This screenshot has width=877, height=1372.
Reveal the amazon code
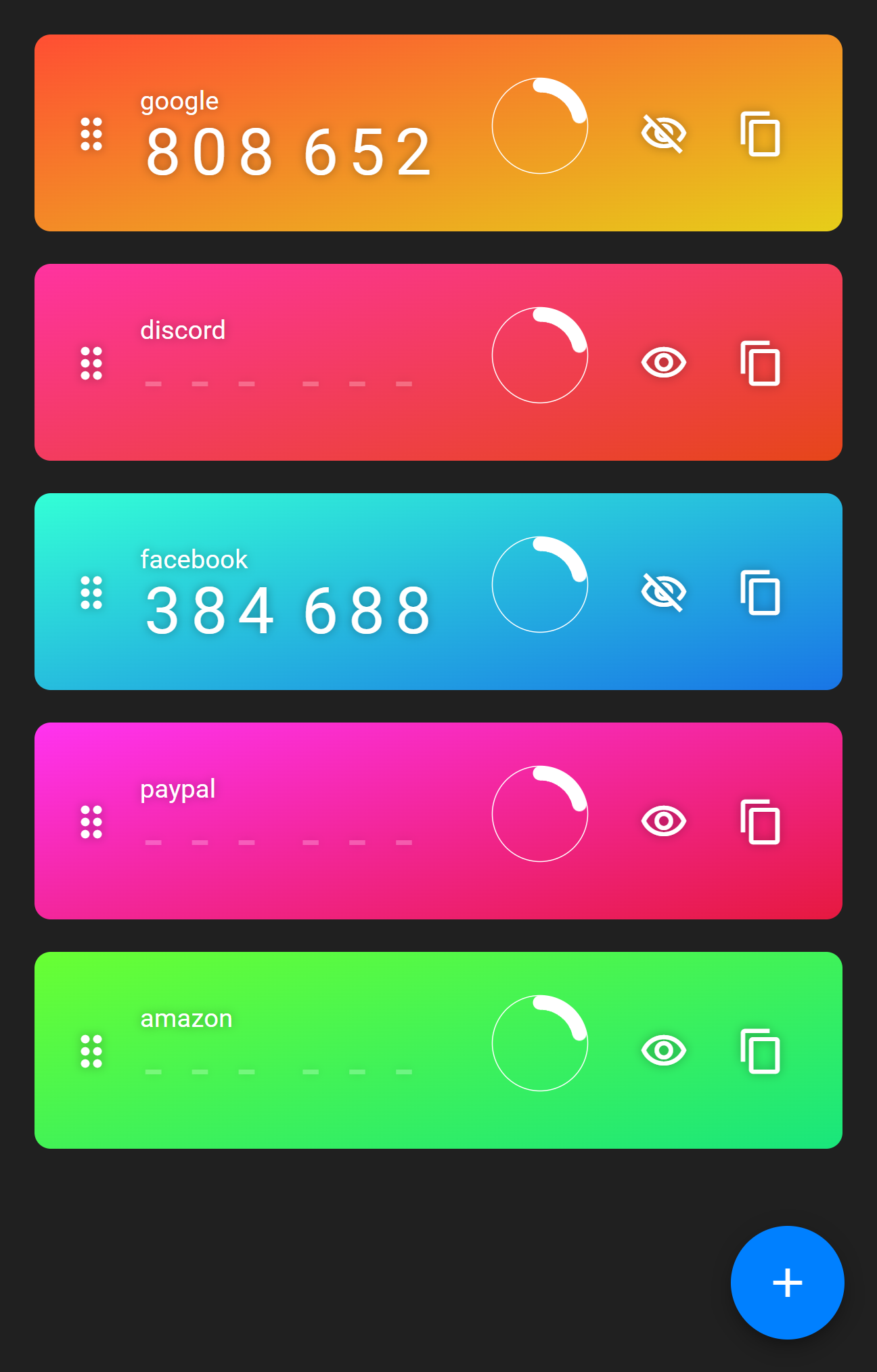pos(663,1051)
